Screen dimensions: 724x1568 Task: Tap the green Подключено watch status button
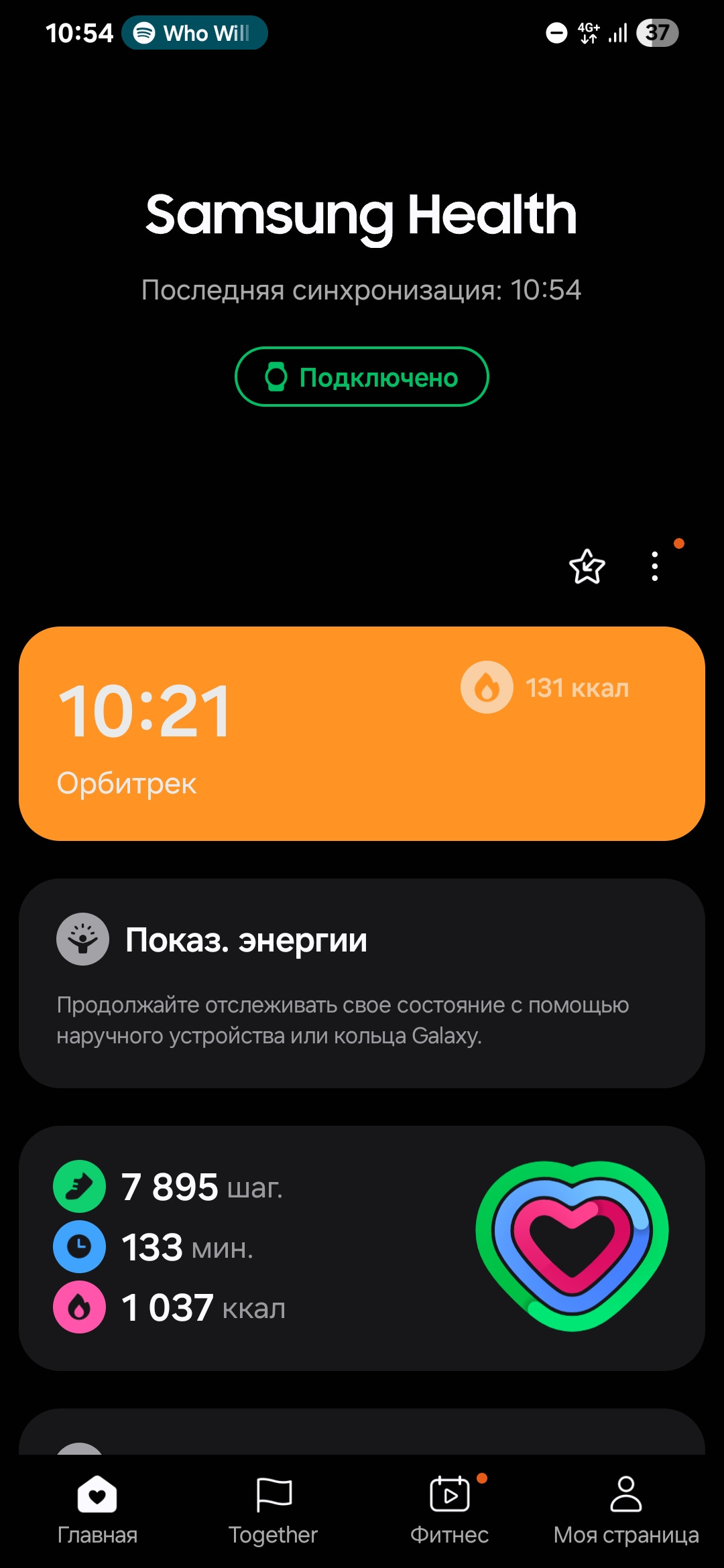pyautogui.click(x=362, y=377)
